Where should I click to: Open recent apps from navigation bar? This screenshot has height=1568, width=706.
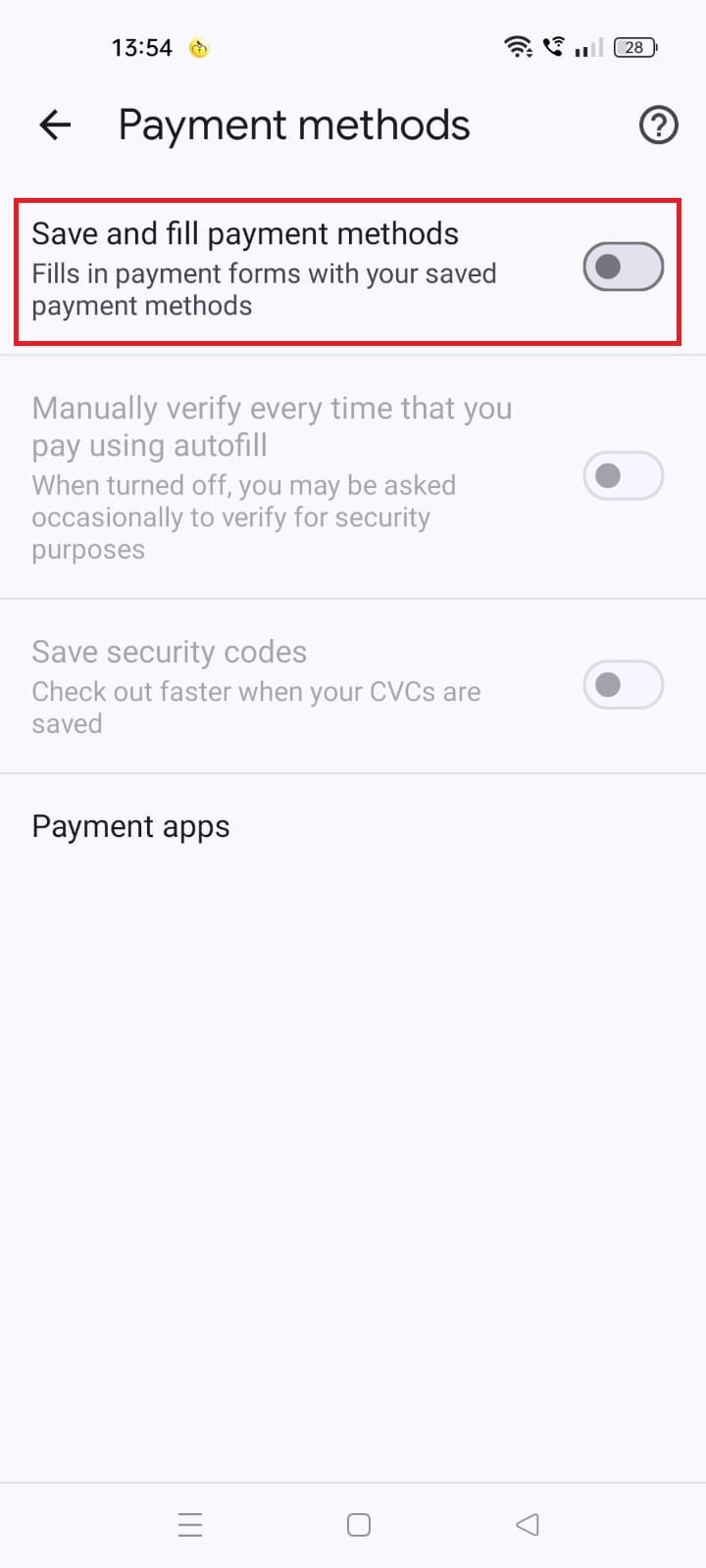pyautogui.click(x=190, y=1525)
